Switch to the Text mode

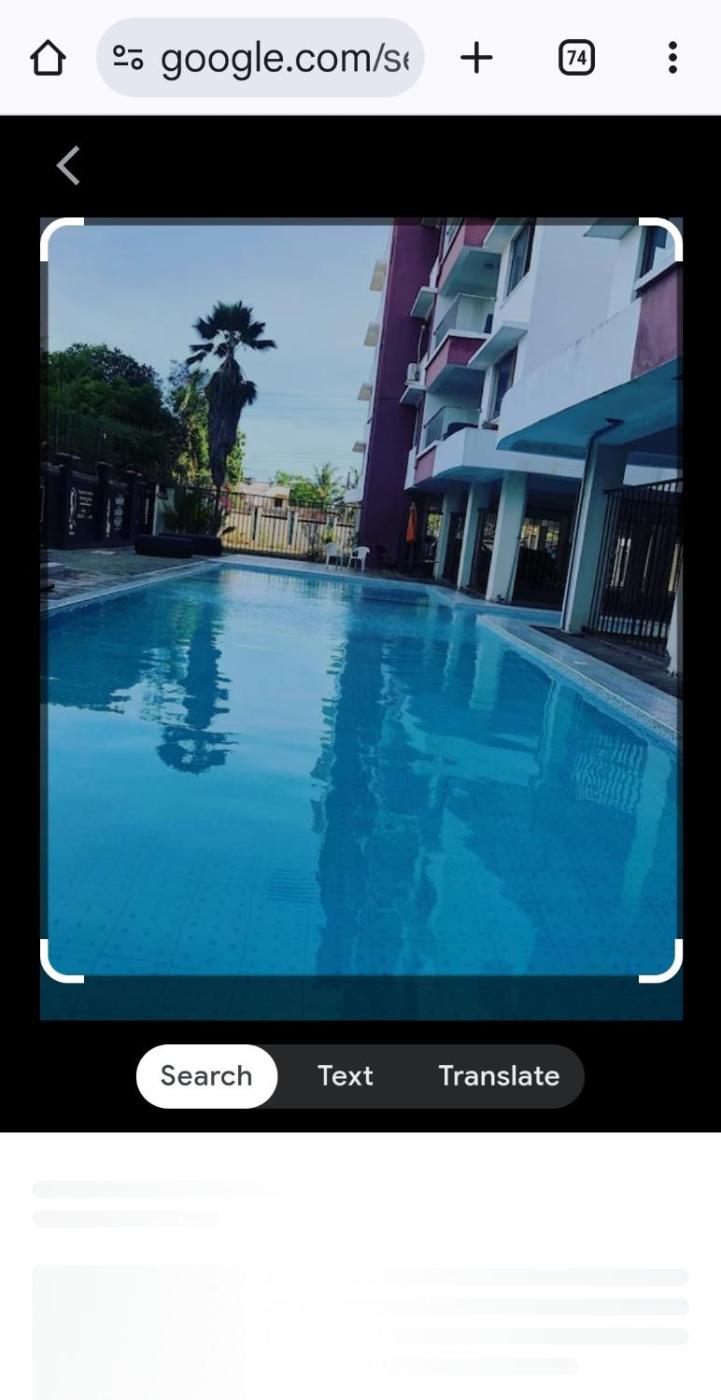[x=345, y=1076]
